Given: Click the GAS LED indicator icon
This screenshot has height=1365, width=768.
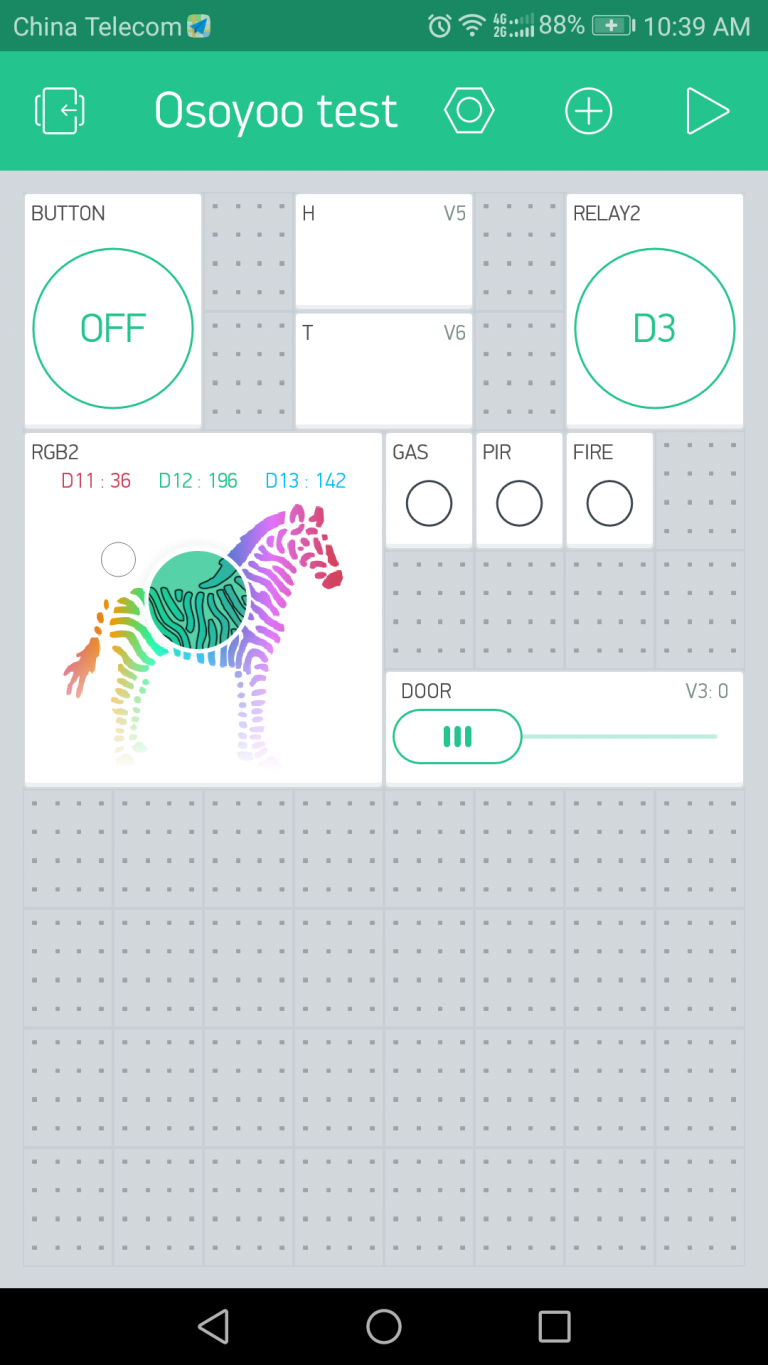Looking at the screenshot, I should pyautogui.click(x=428, y=503).
